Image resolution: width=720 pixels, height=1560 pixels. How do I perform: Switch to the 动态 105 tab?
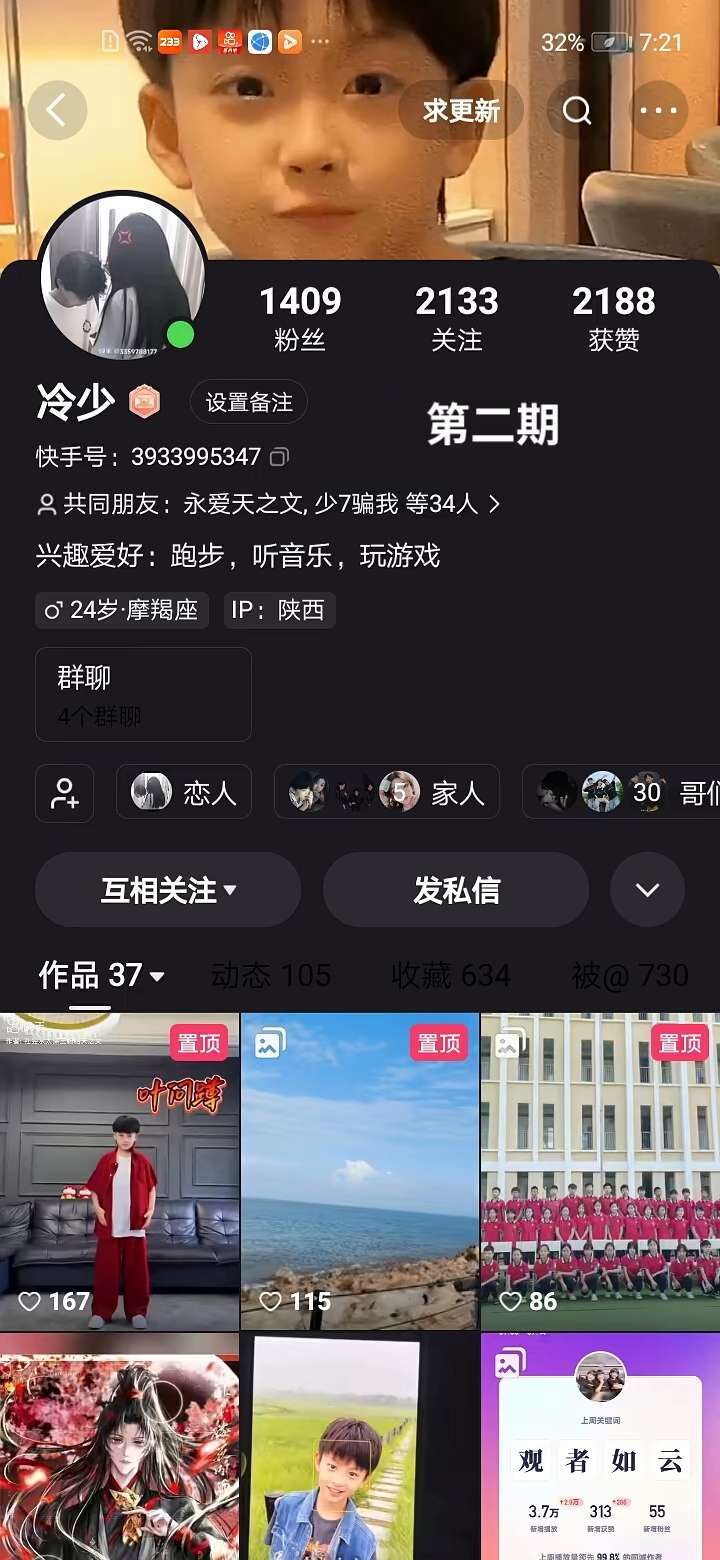pyautogui.click(x=271, y=975)
